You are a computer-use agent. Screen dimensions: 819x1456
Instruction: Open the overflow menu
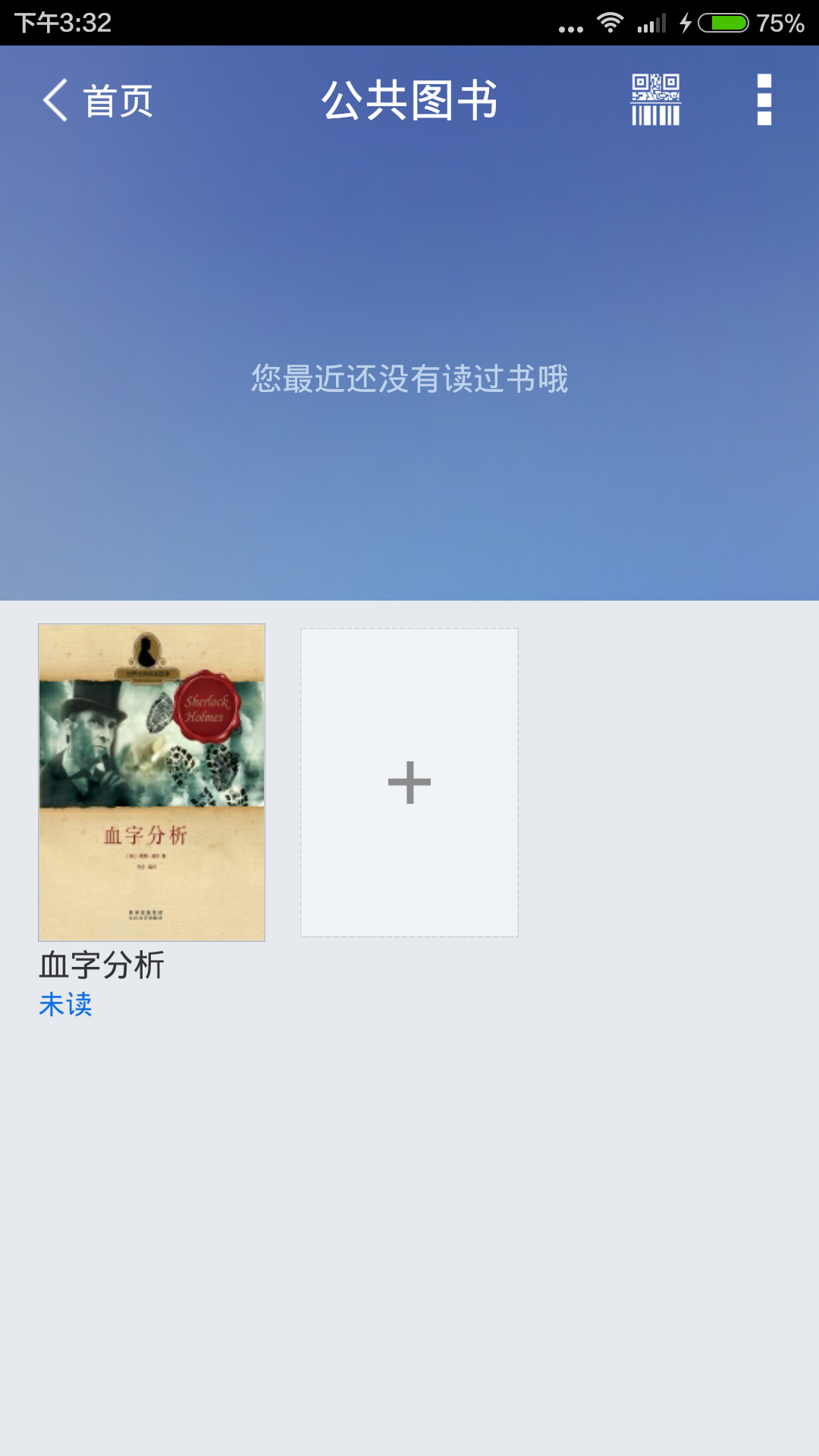764,99
